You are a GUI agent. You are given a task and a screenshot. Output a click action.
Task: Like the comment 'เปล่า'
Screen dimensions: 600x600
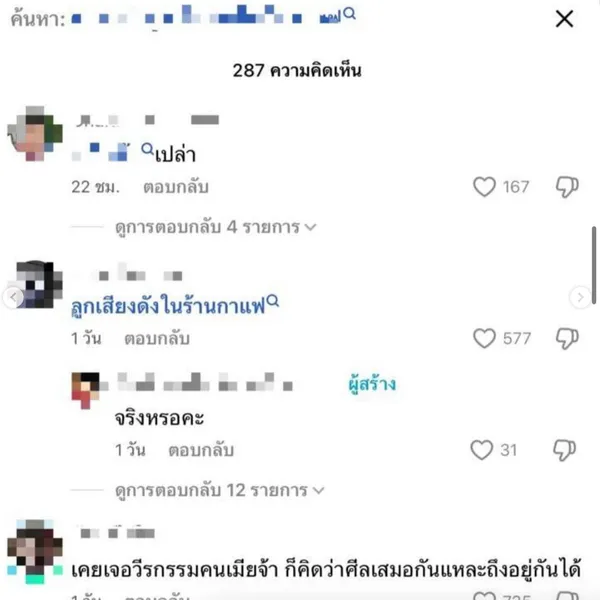484,187
